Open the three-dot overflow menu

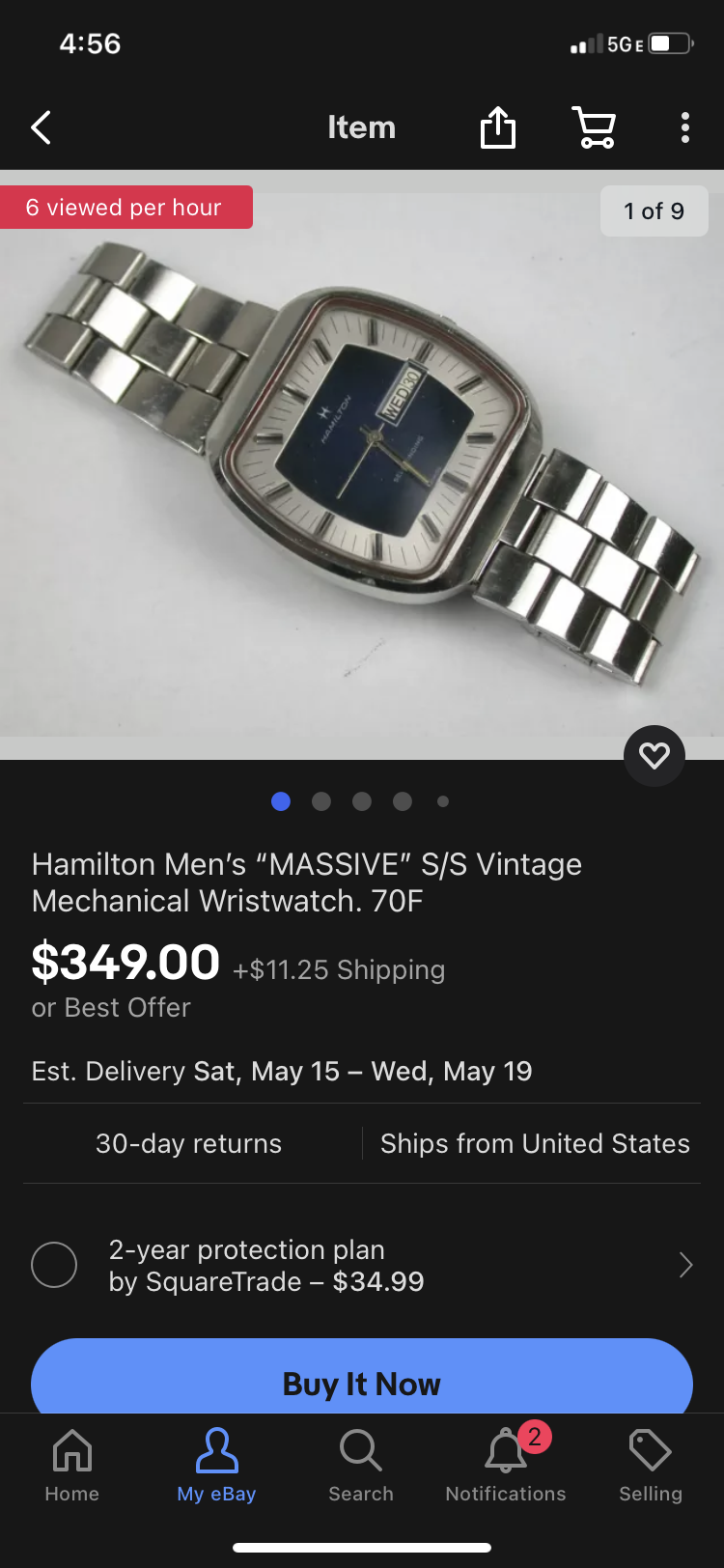[x=684, y=127]
